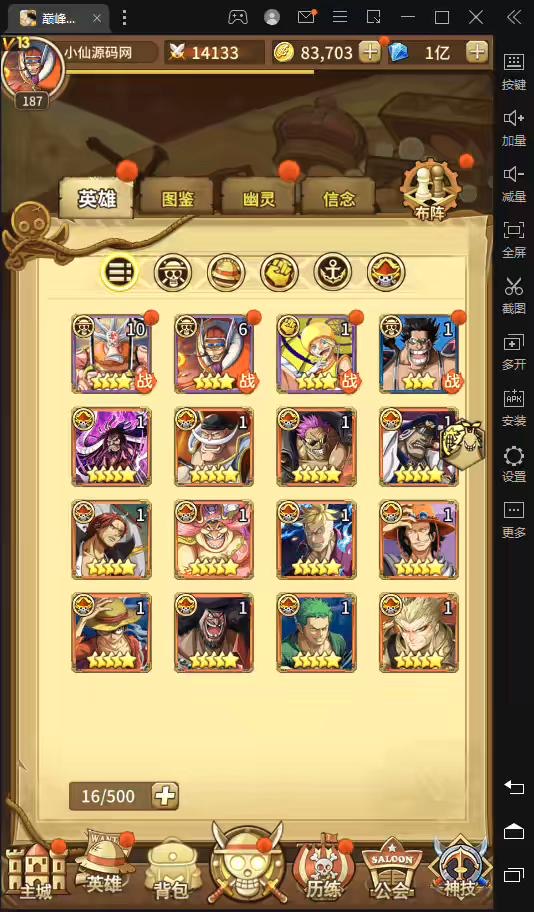Viewport: 534px width, 912px height.
Task: Go to 主城 main city
Action: pyautogui.click(x=36, y=870)
